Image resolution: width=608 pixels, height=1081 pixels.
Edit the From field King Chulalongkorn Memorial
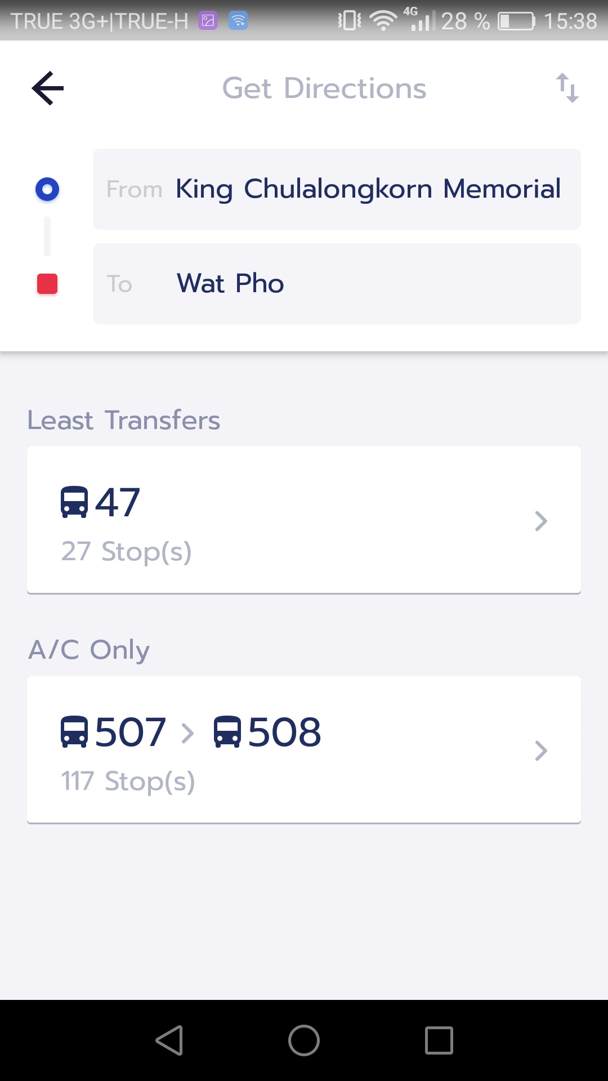pyautogui.click(x=337, y=189)
